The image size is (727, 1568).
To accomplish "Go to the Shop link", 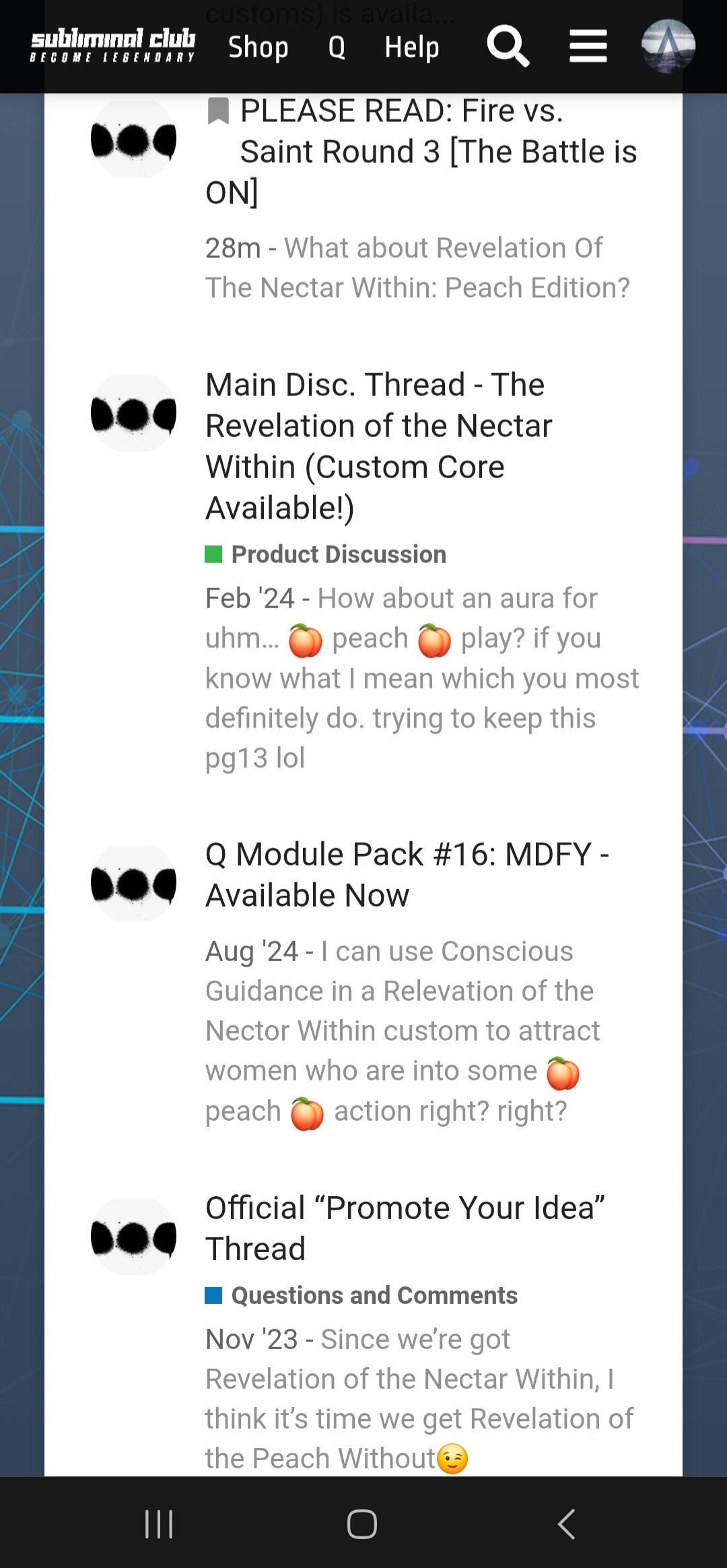I will click(258, 47).
